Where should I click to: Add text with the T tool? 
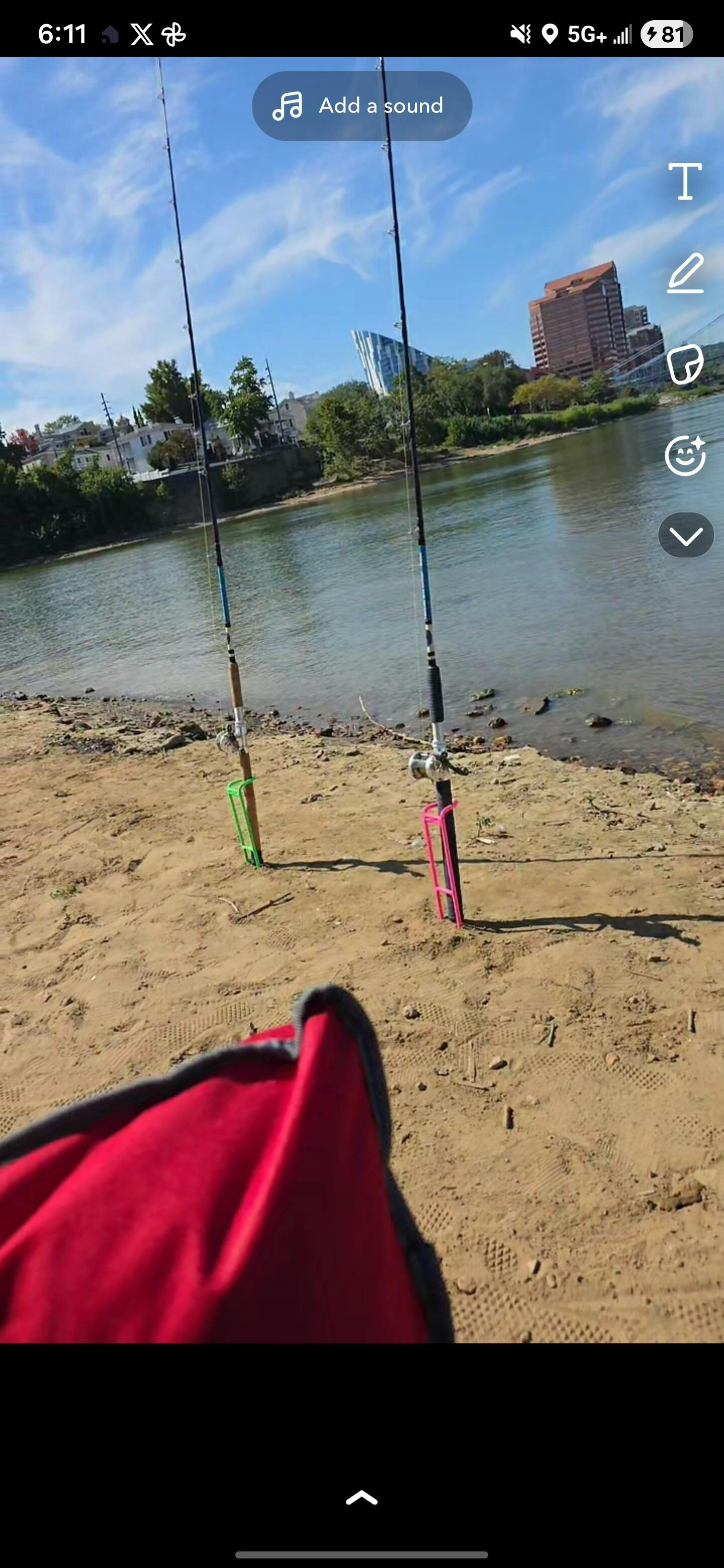coord(685,181)
